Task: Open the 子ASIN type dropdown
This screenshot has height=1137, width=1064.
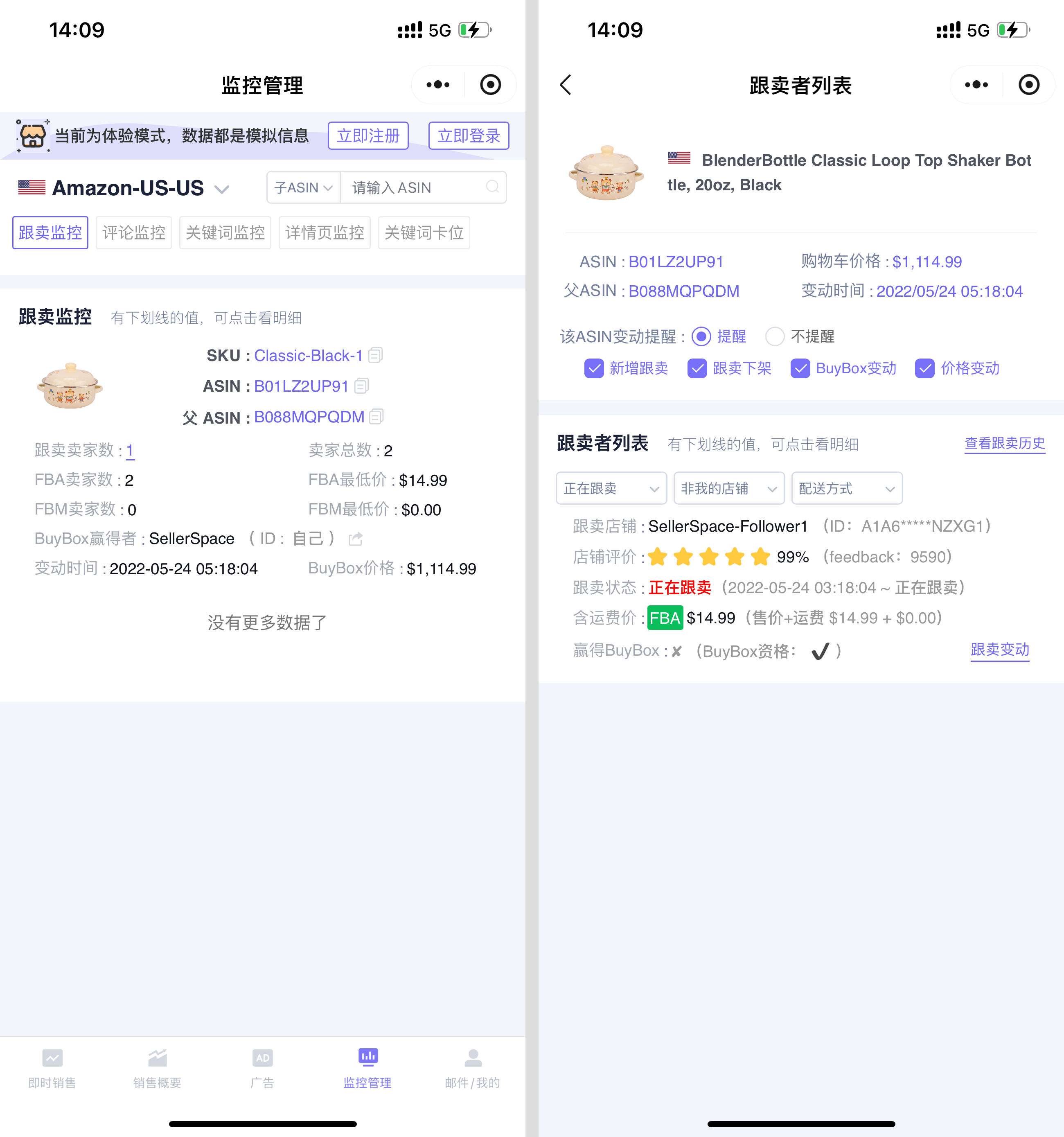Action: 303,187
